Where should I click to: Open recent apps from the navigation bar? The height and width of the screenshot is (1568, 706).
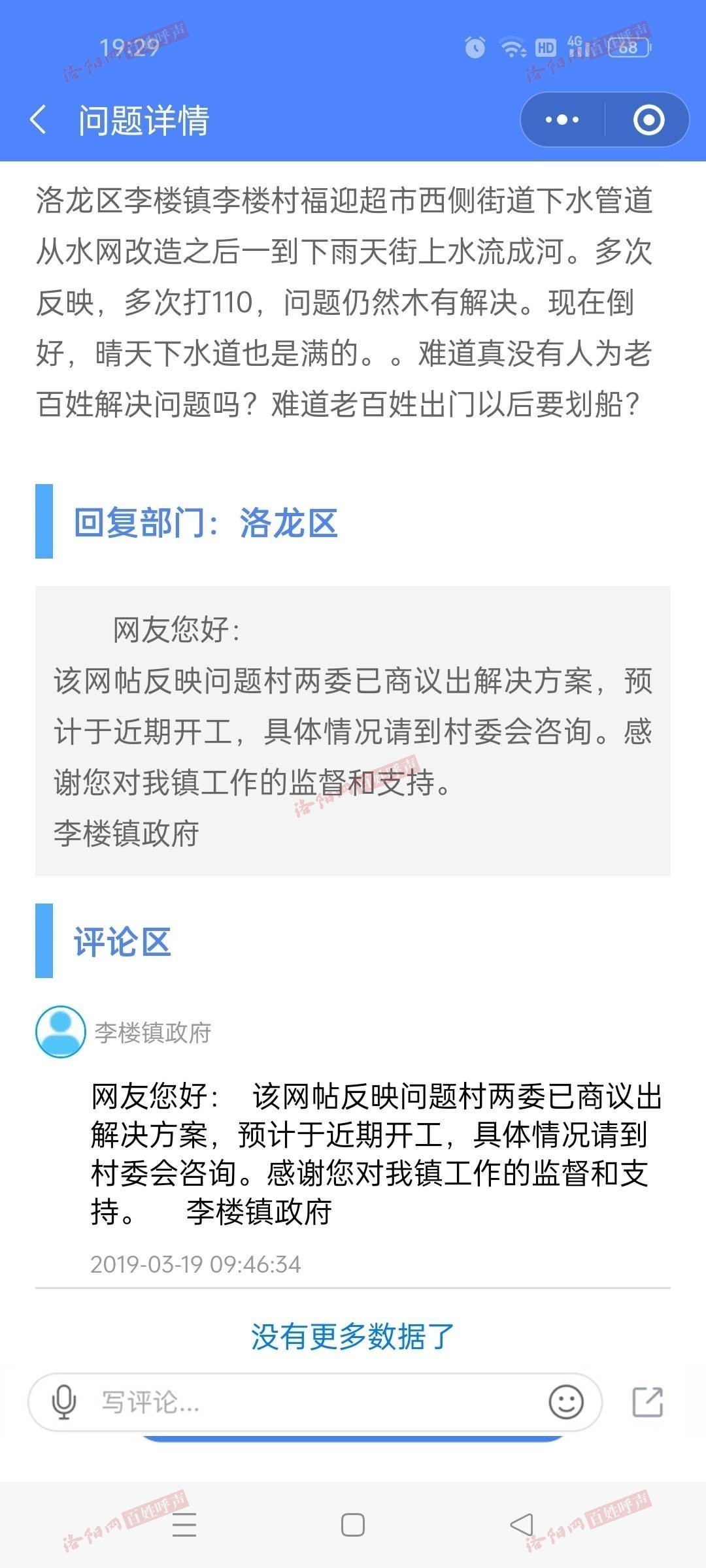pyautogui.click(x=184, y=1526)
